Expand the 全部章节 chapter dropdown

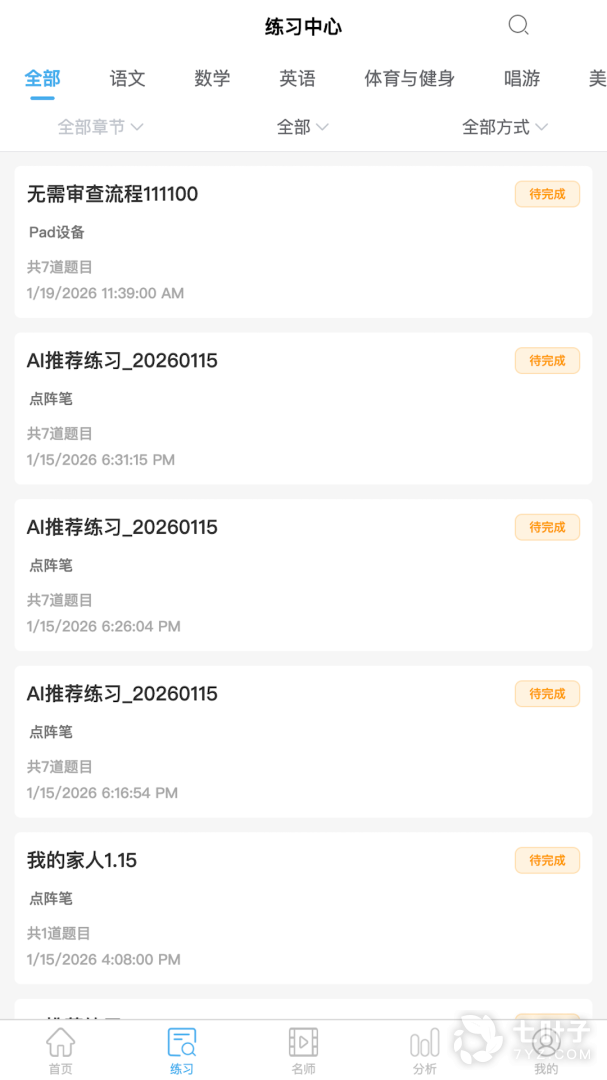point(101,127)
